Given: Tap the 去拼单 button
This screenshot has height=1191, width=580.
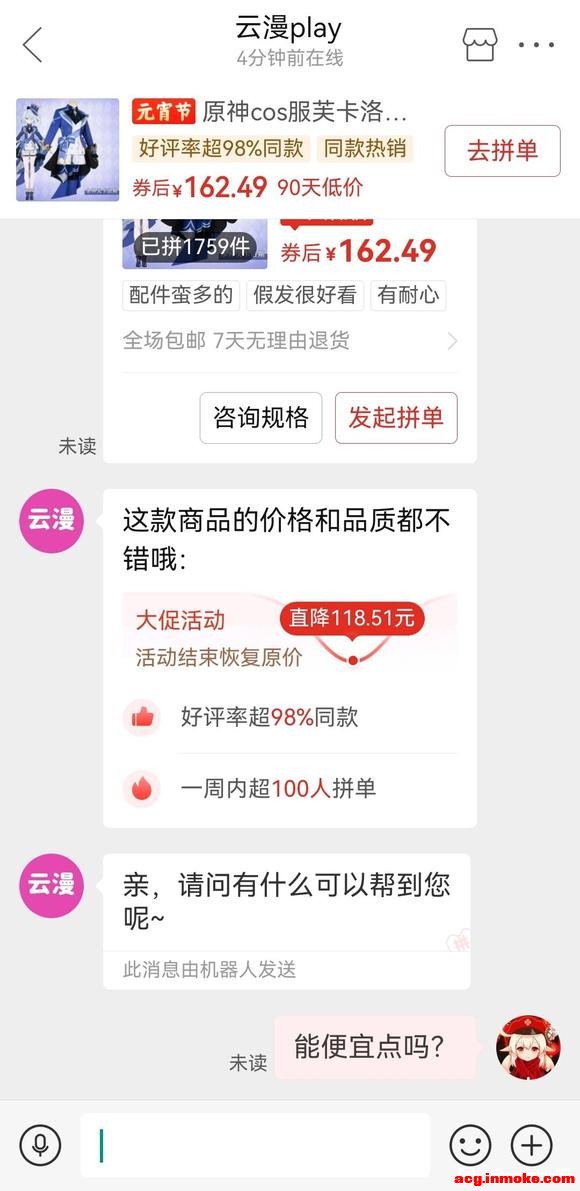Looking at the screenshot, I should coord(503,150).
